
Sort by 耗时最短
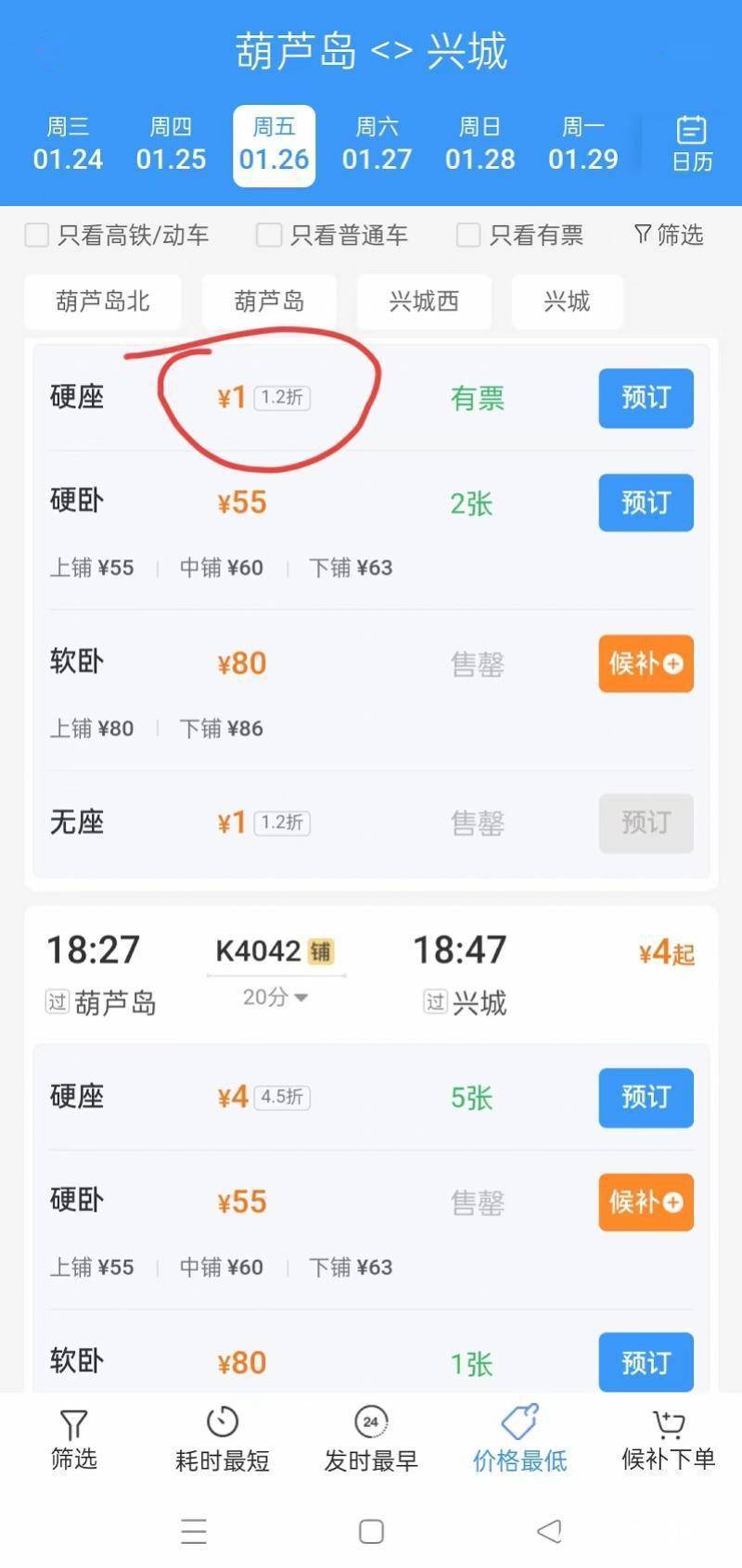[223, 1440]
